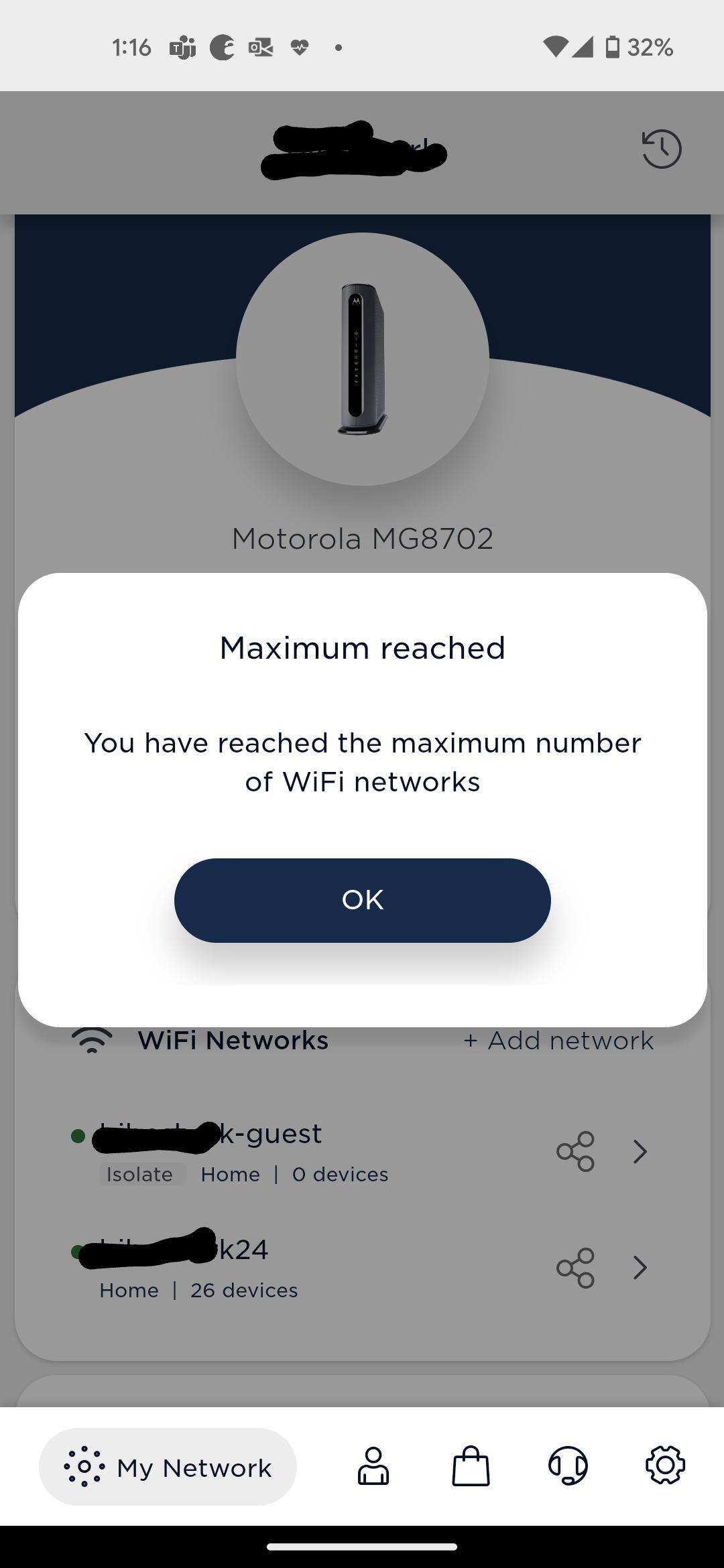Share the k24 WiFi network

575,1267
